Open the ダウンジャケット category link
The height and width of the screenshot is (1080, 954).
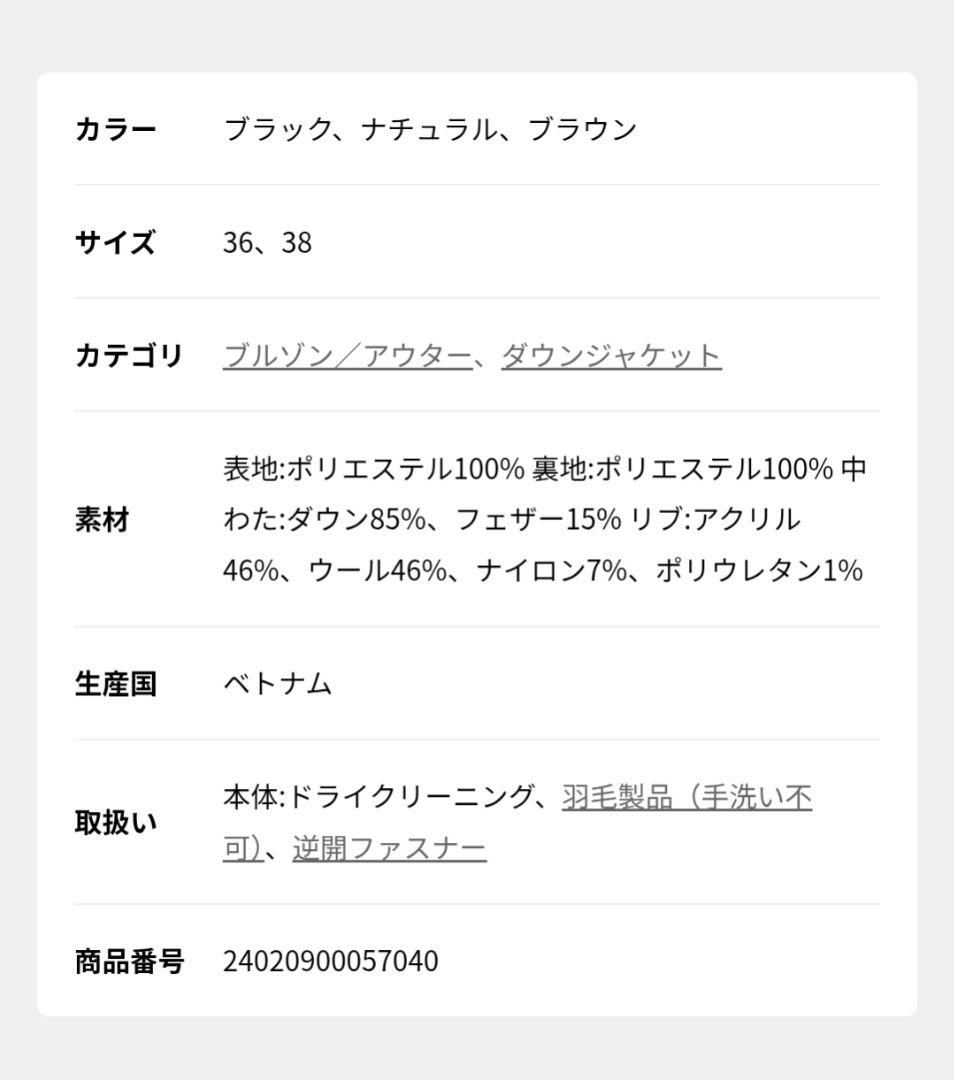point(611,356)
